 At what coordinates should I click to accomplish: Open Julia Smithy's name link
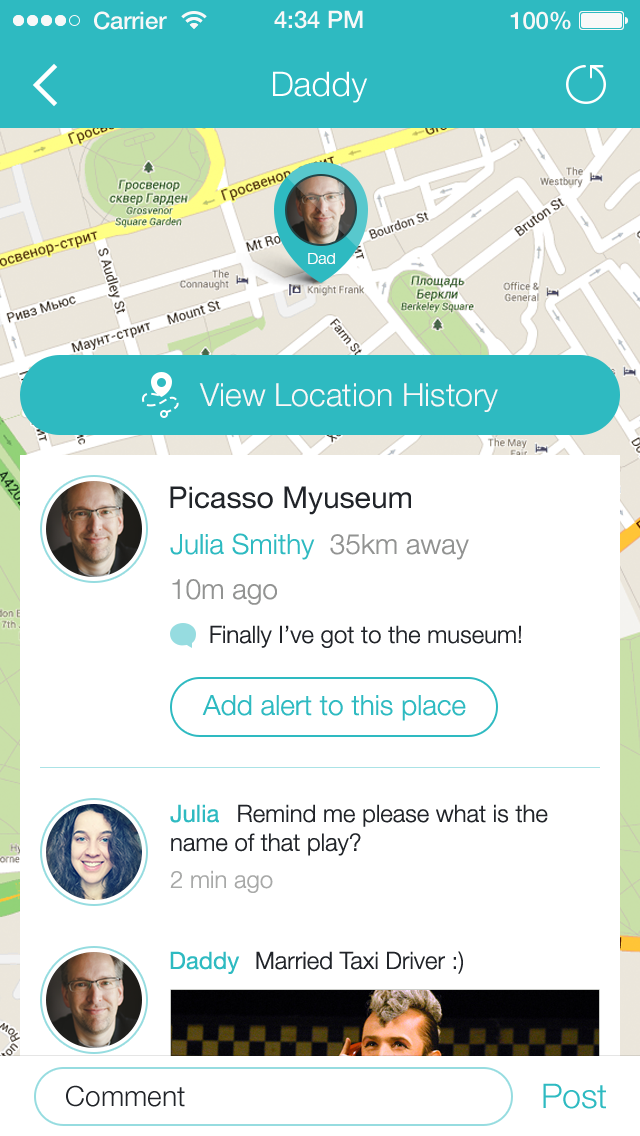tap(241, 545)
